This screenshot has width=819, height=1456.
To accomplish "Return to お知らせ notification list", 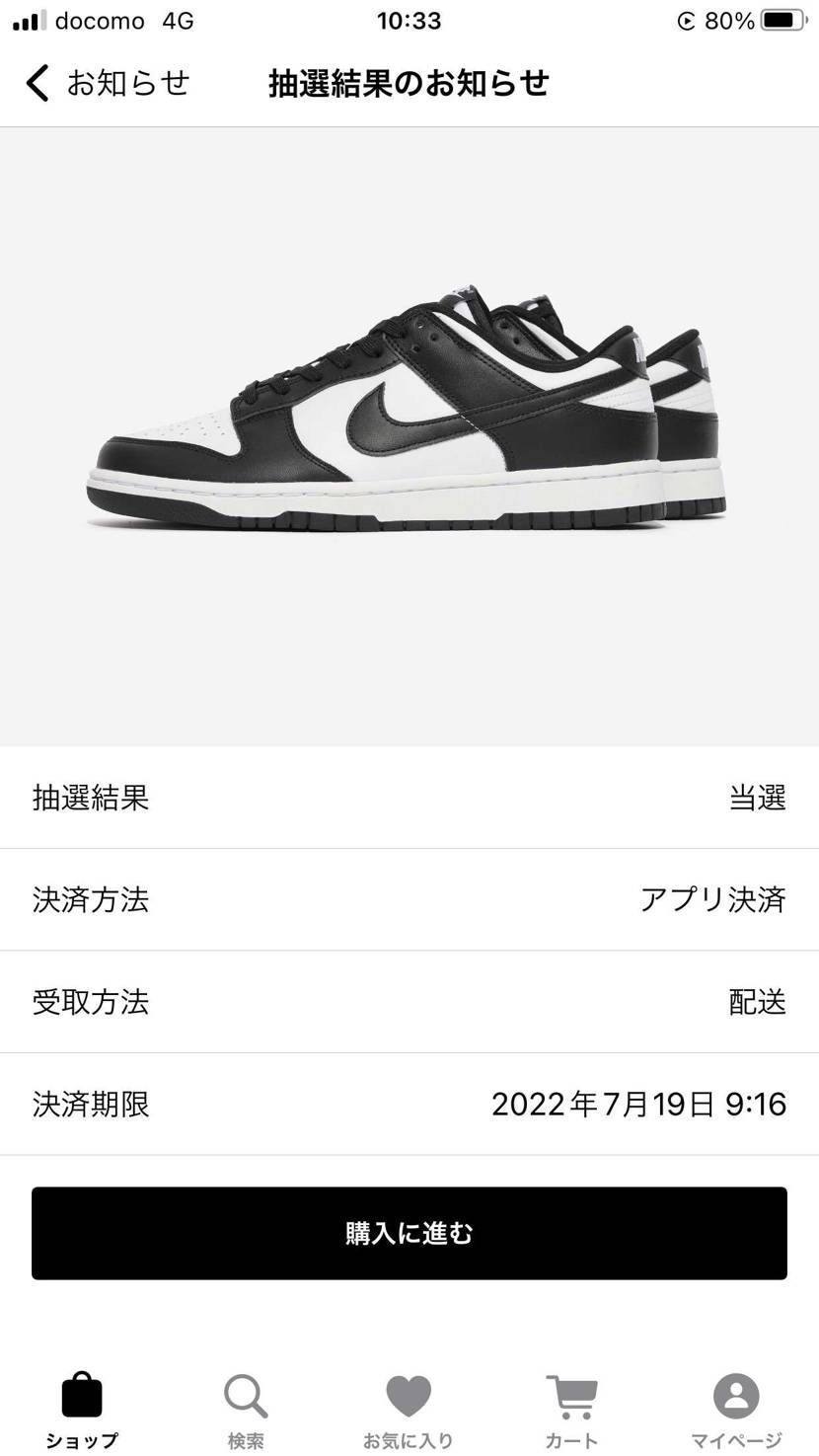I will [x=126, y=84].
